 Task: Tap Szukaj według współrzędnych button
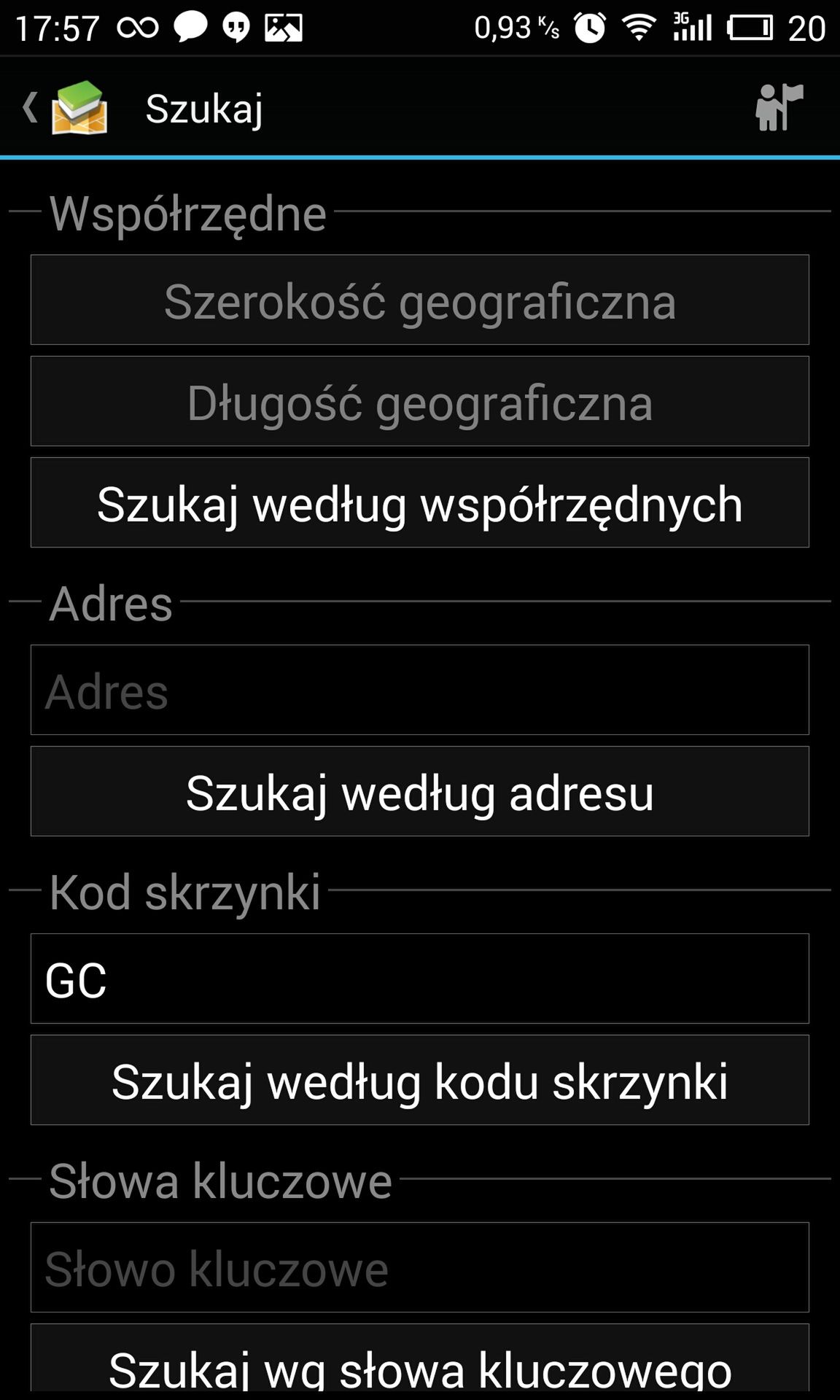click(420, 502)
